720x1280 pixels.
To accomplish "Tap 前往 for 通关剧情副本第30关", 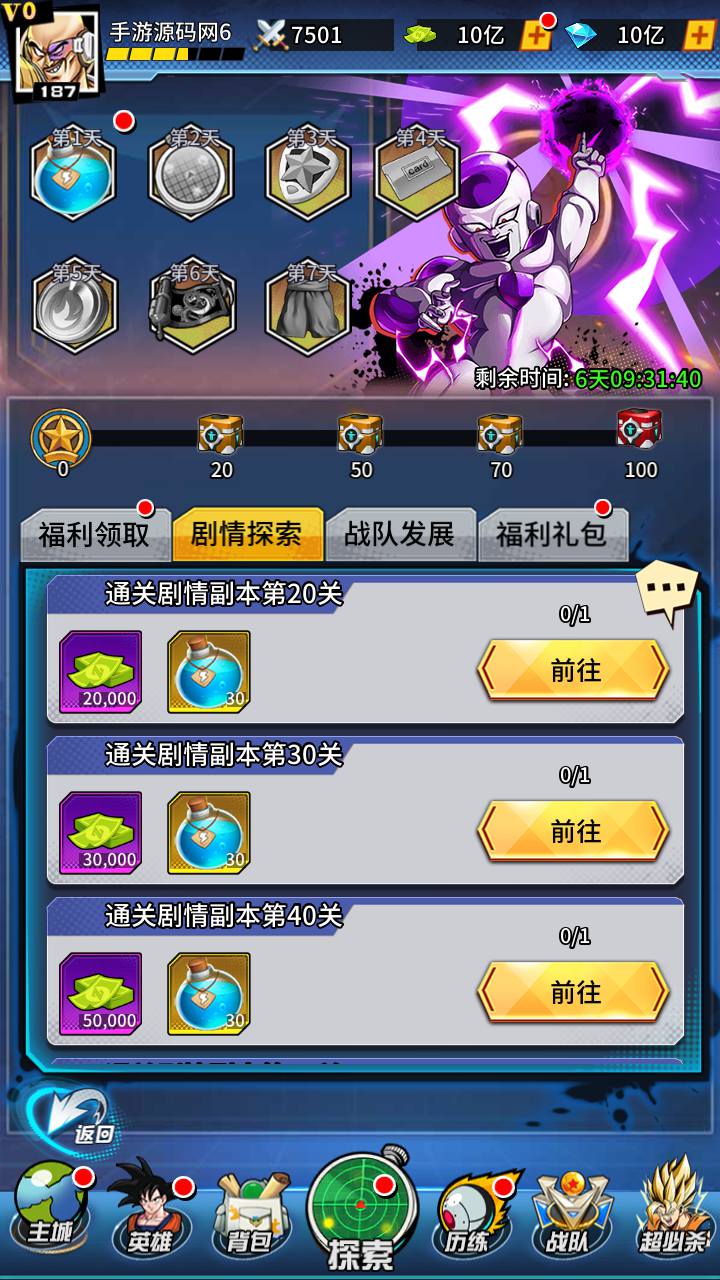I will [574, 831].
